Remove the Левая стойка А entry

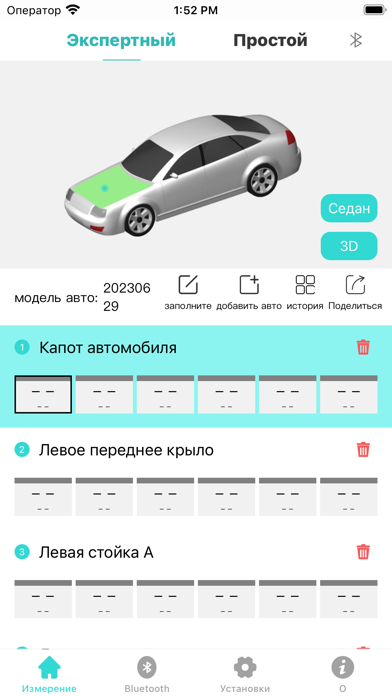(x=363, y=552)
